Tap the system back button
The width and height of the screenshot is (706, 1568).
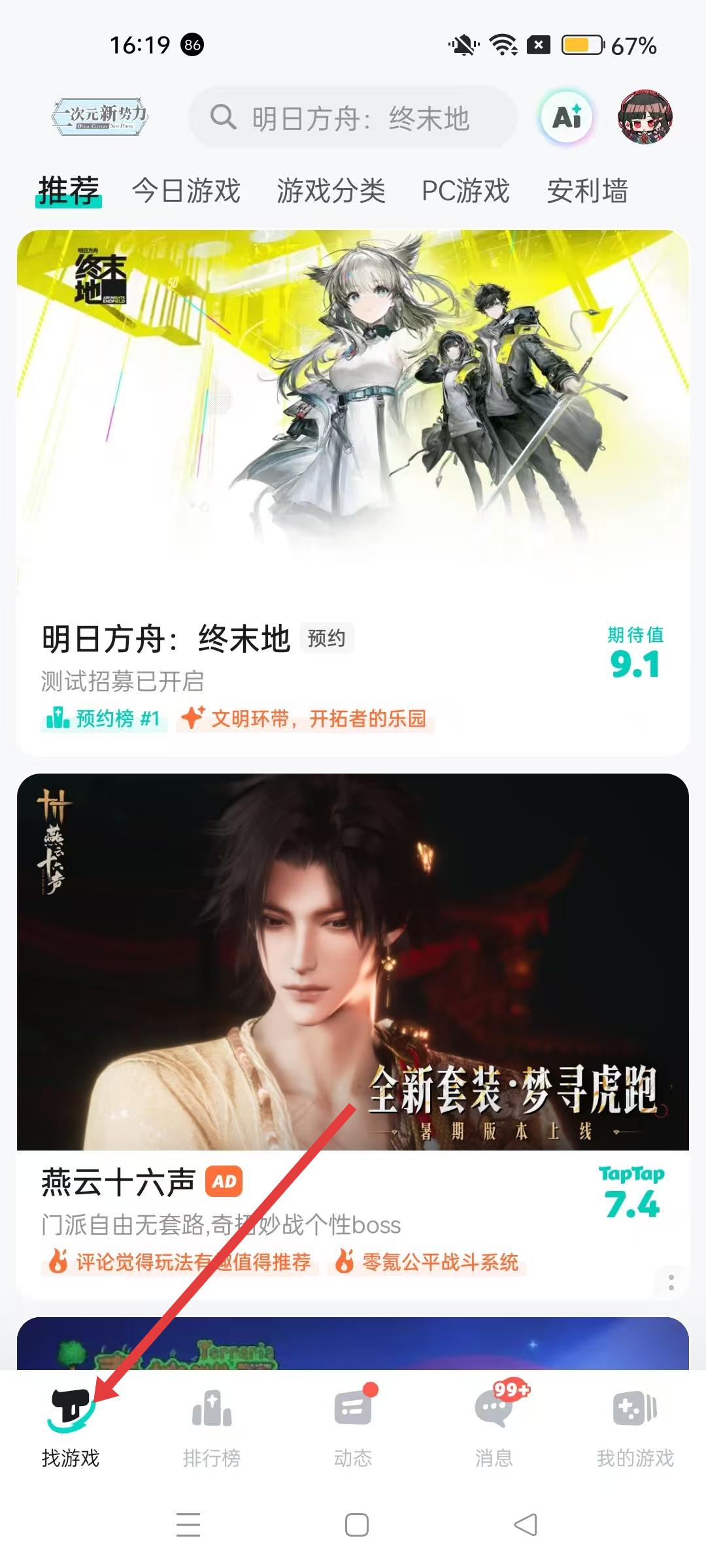[x=525, y=1525]
